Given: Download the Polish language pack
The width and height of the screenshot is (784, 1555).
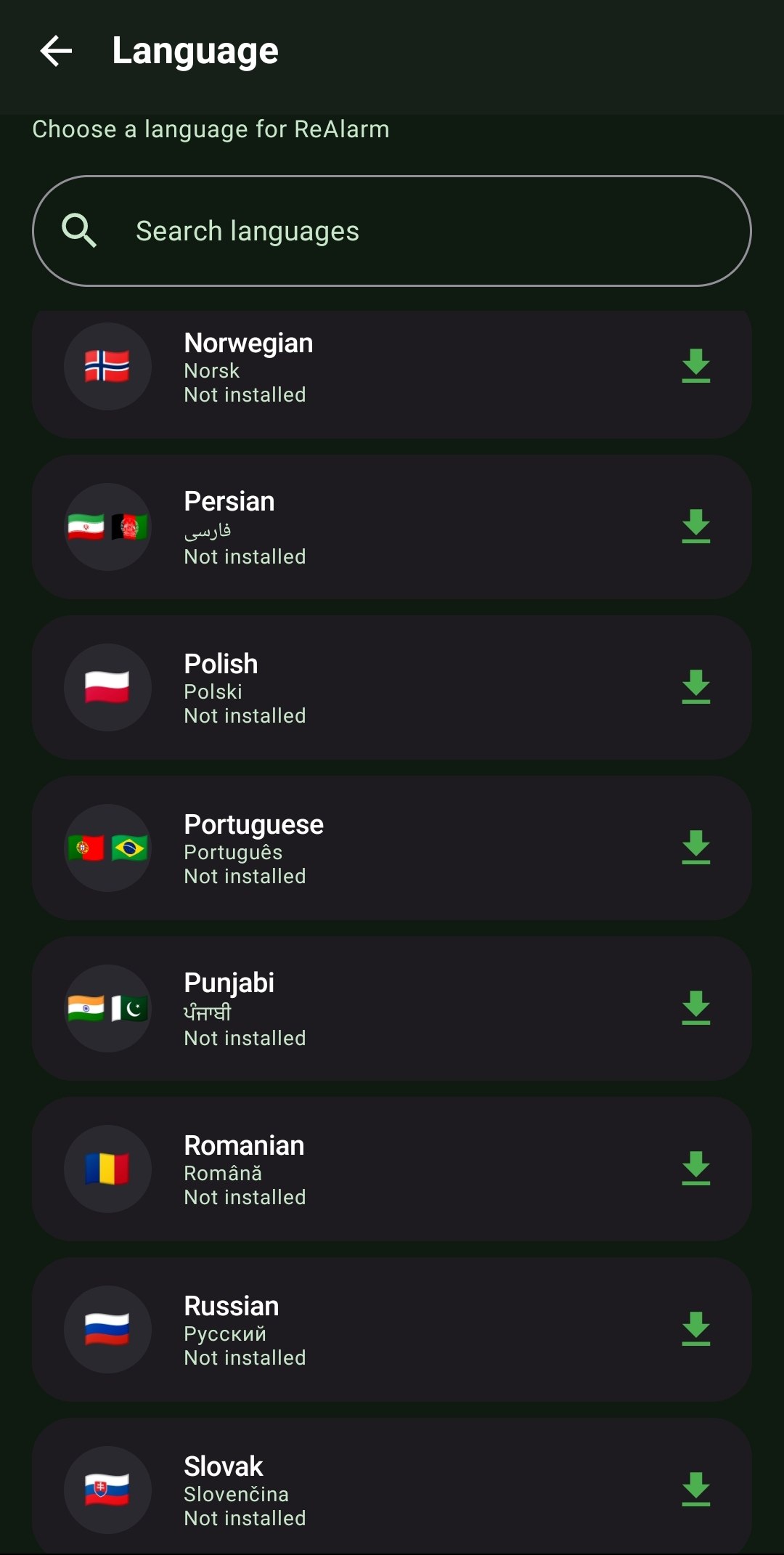Looking at the screenshot, I should (695, 687).
